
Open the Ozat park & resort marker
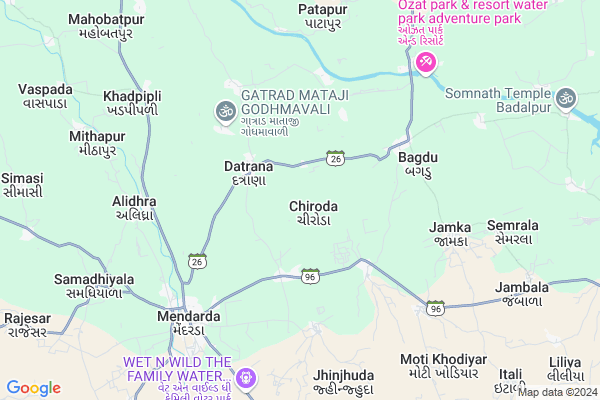coord(425,63)
